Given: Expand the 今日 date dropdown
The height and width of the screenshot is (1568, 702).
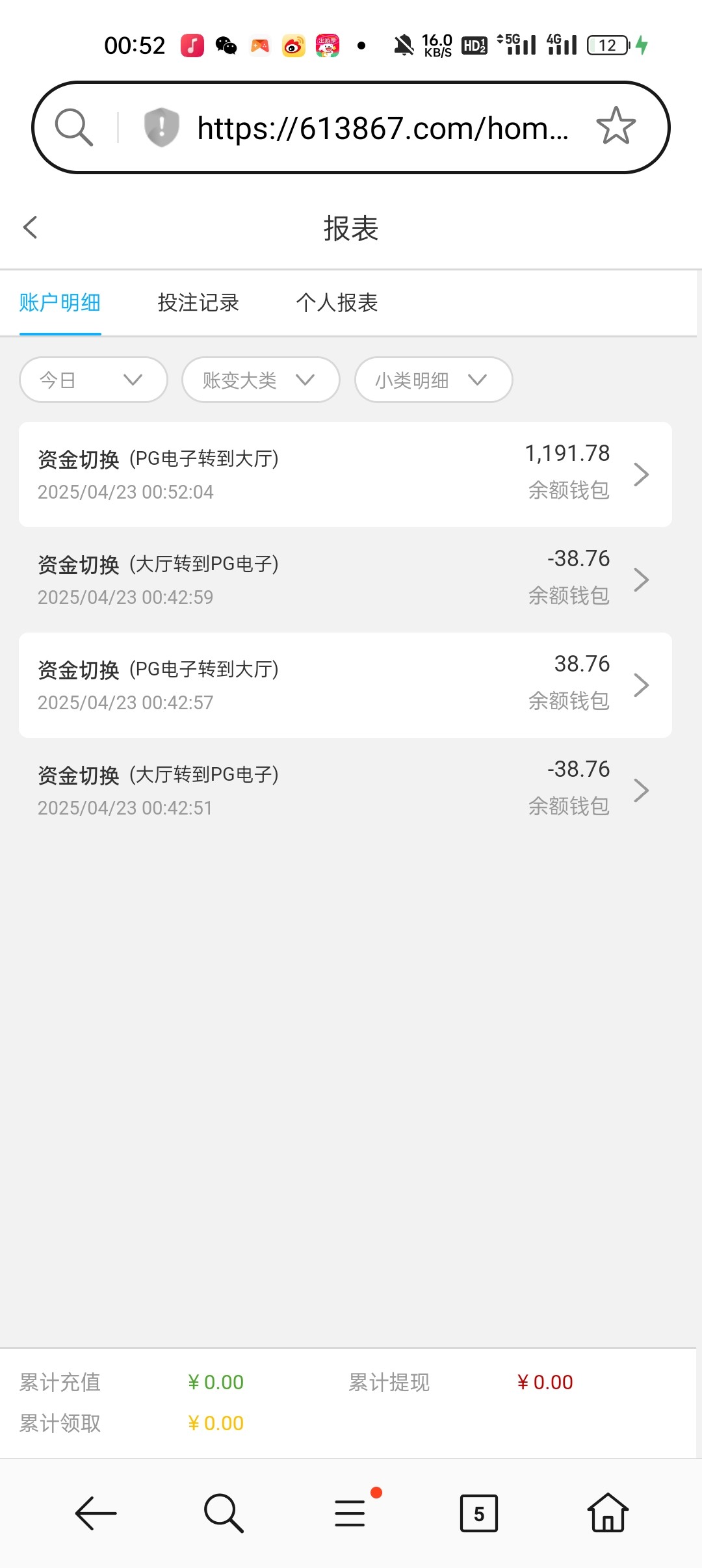Looking at the screenshot, I should tap(94, 380).
